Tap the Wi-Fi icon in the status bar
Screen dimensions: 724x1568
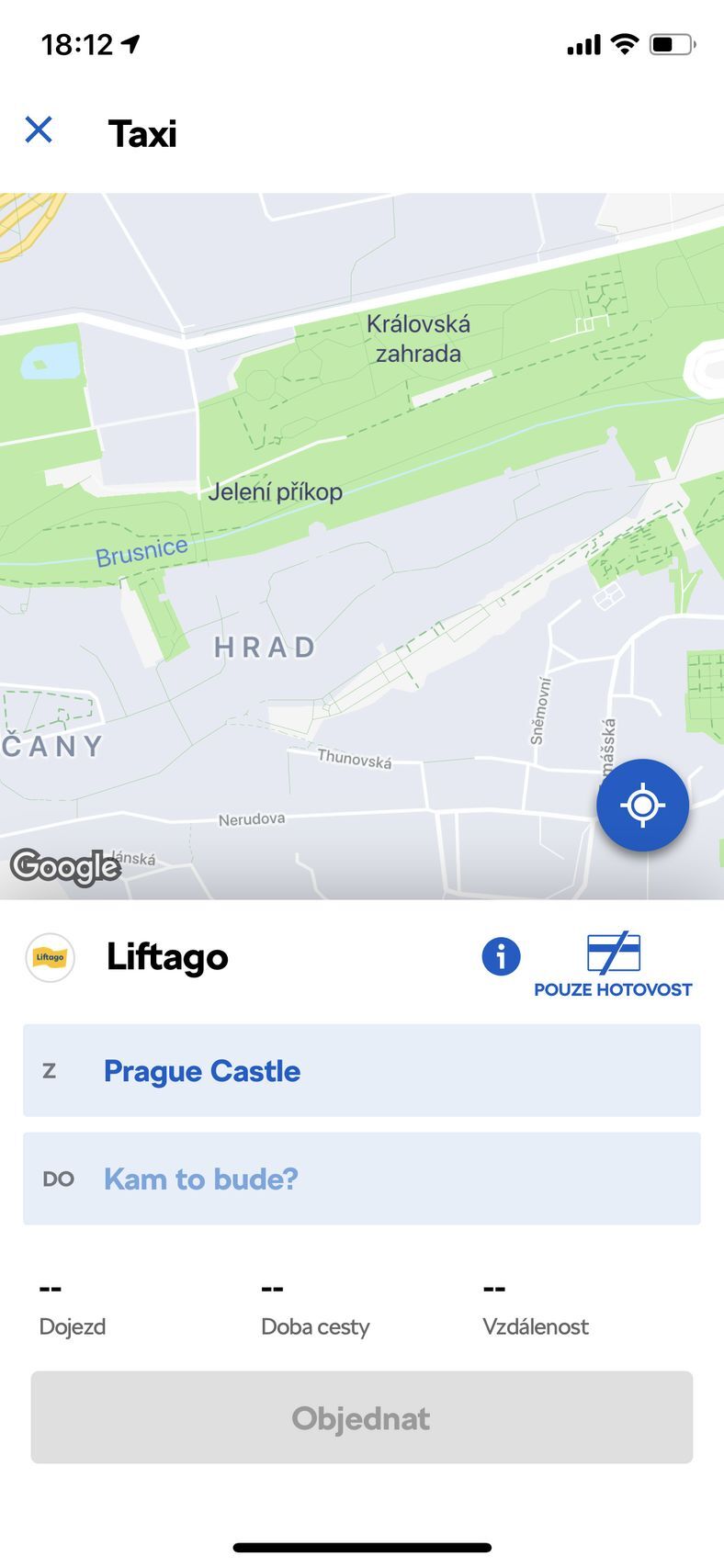(x=624, y=43)
